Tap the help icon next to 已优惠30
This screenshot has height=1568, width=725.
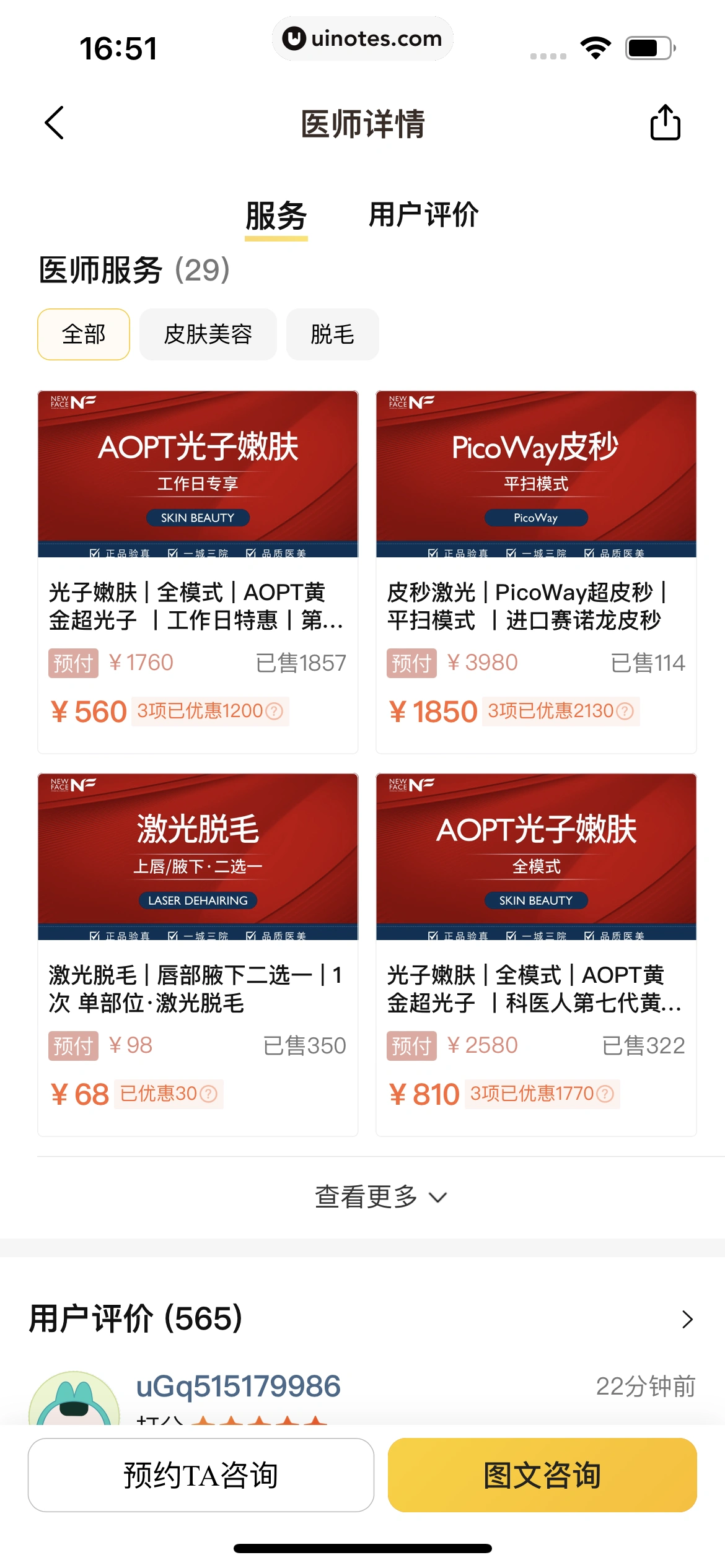tap(208, 1094)
